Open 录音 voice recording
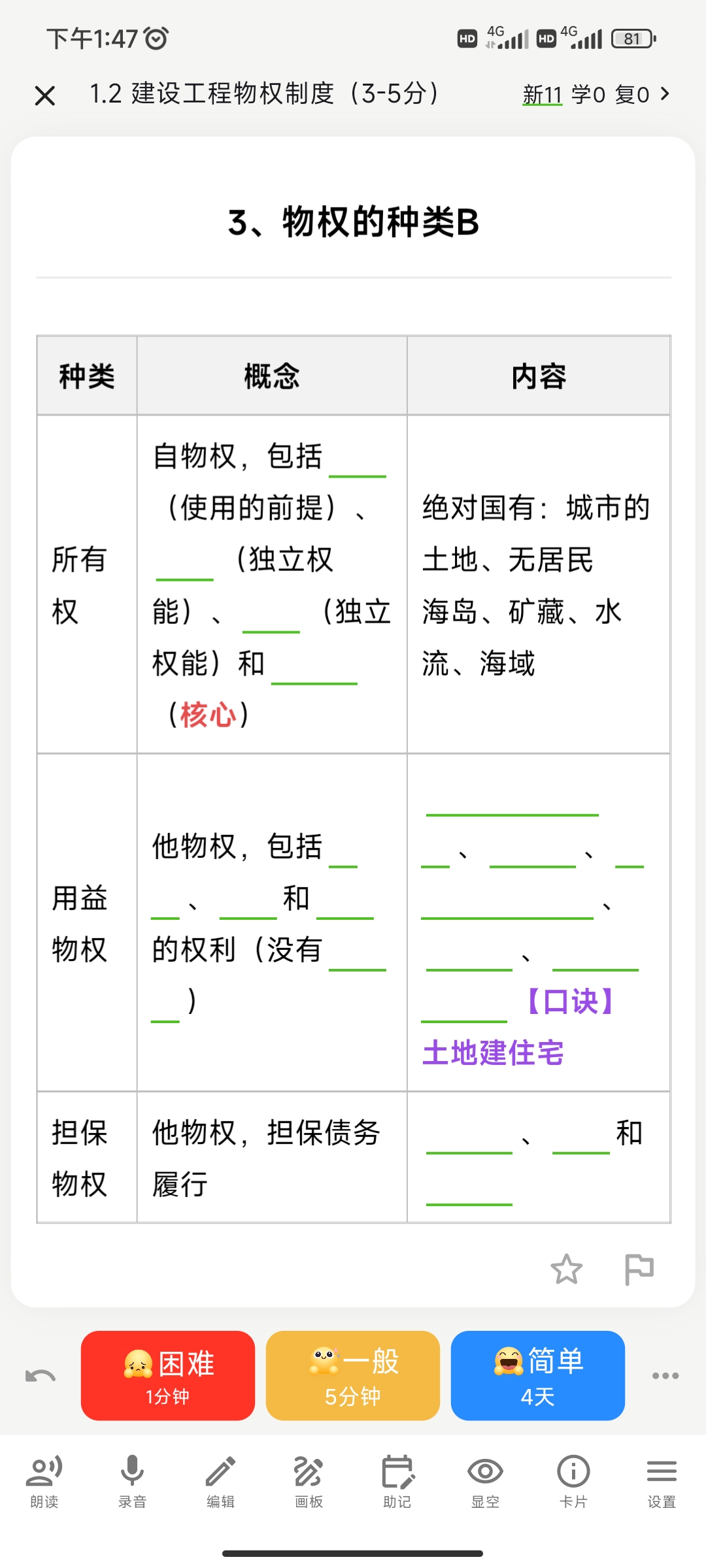This screenshot has height=1568, width=706. (132, 1482)
